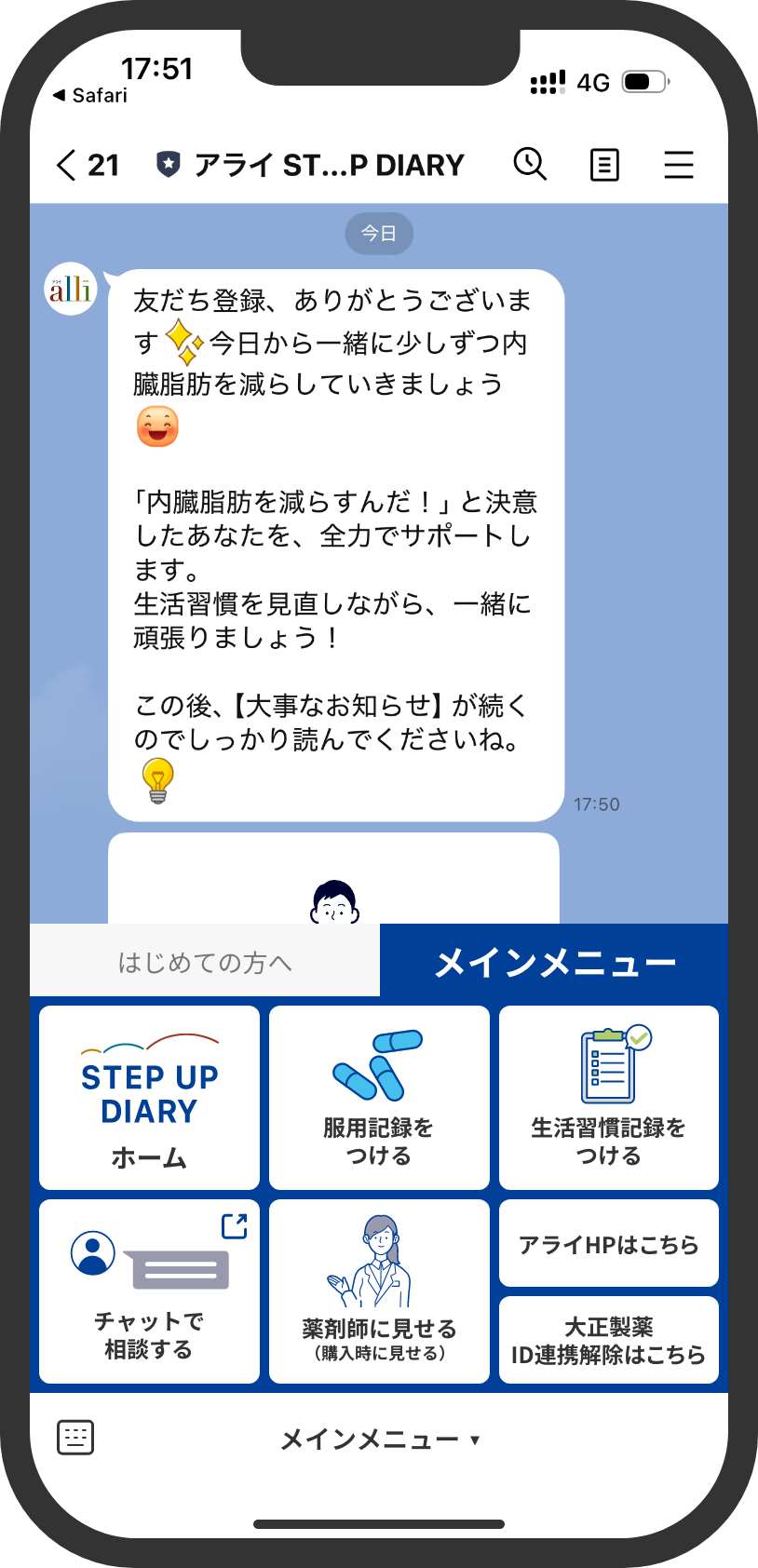Viewport: 758px width, 1568px height.
Task: Open アライHPはこちら link
Action: (608, 1243)
